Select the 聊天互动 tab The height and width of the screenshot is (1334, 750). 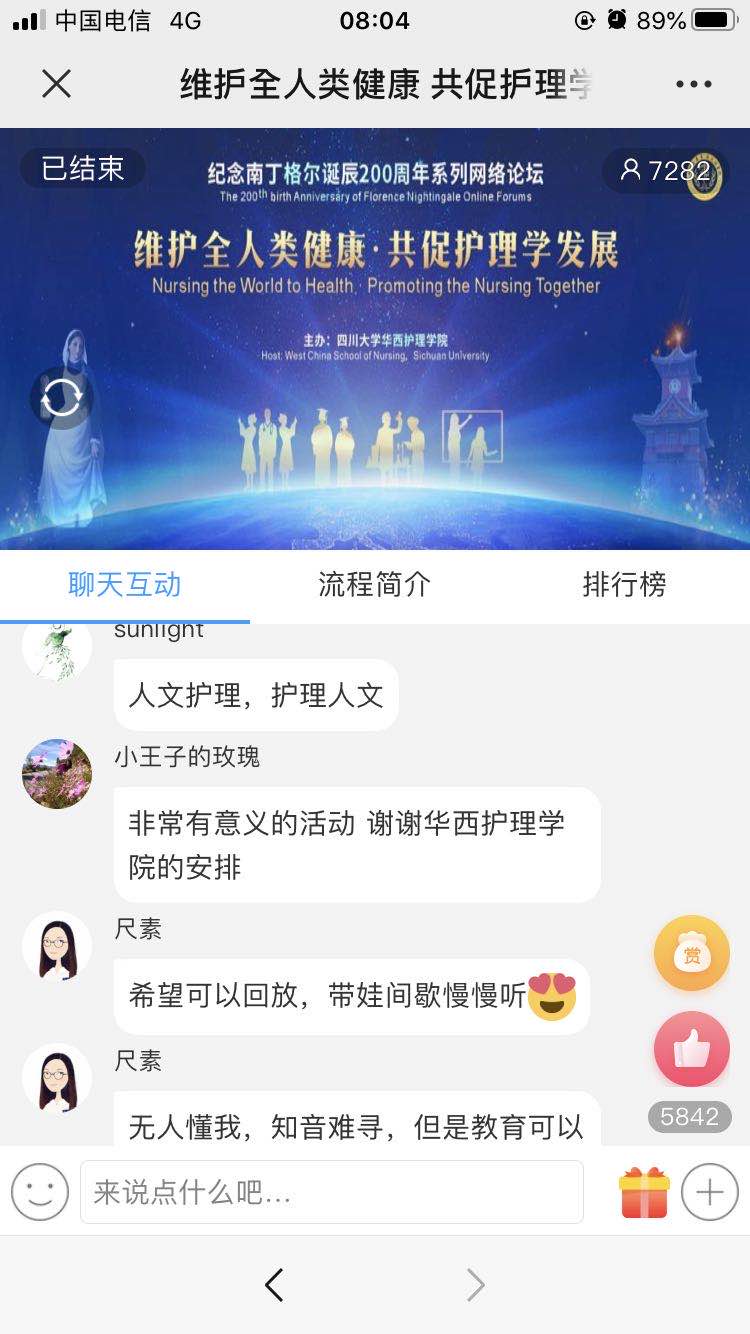(124, 585)
